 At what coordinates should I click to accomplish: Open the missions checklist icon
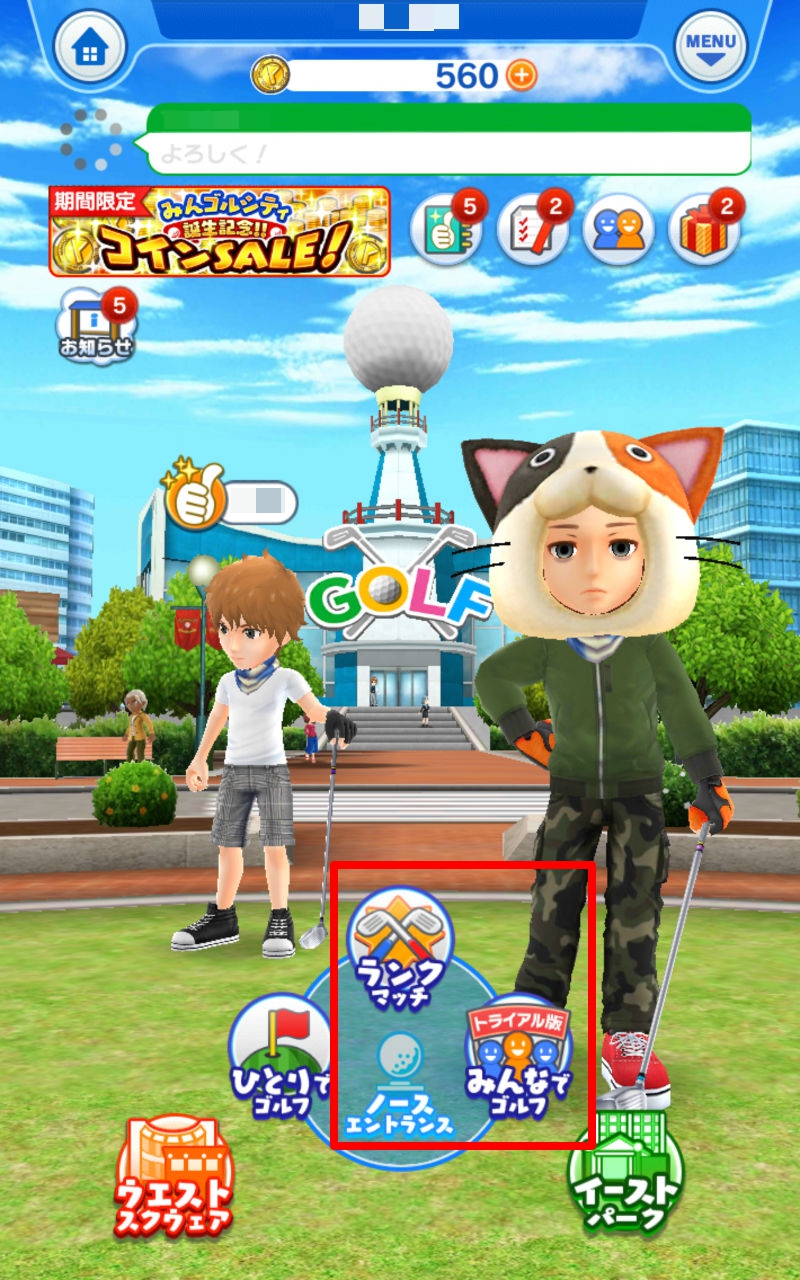click(532, 231)
